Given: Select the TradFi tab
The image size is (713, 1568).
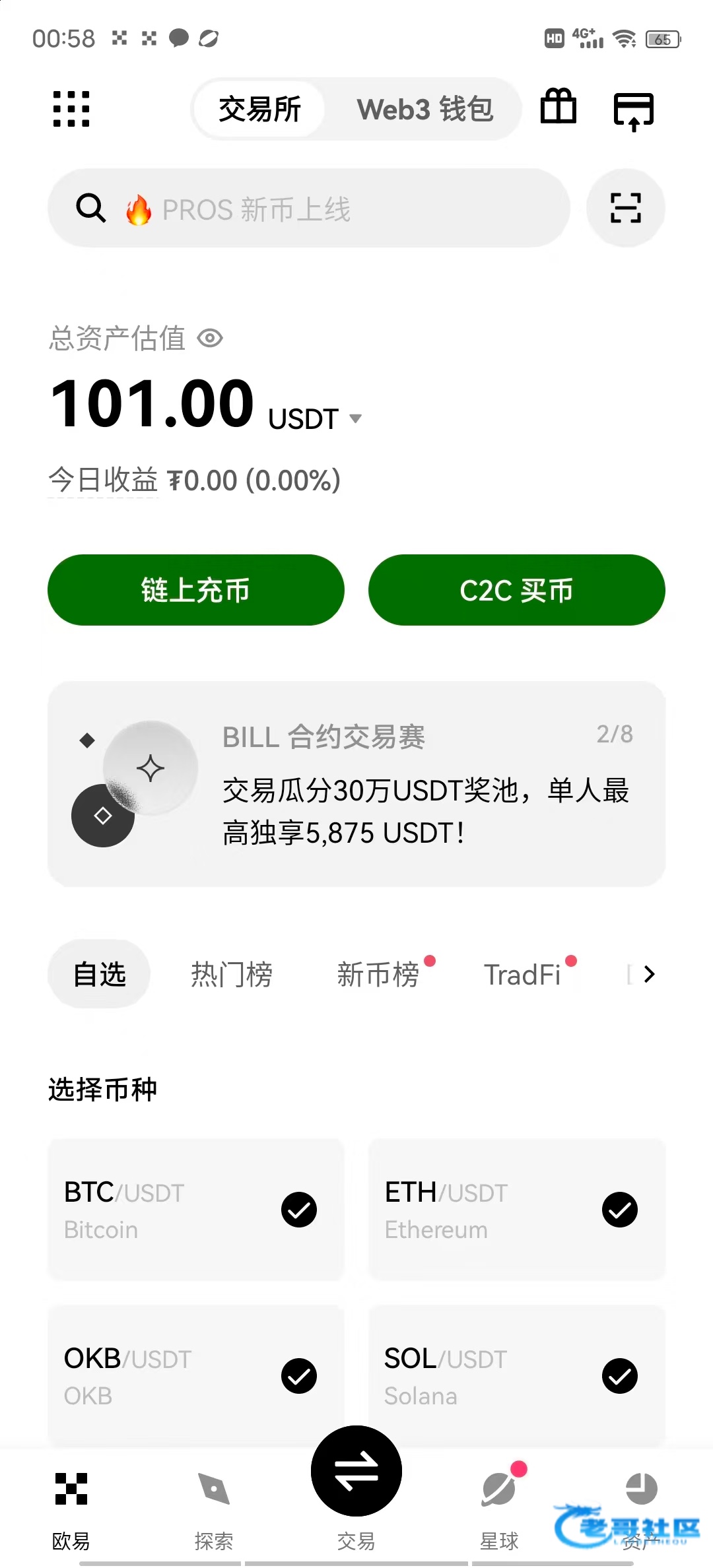Looking at the screenshot, I should tap(522, 975).
